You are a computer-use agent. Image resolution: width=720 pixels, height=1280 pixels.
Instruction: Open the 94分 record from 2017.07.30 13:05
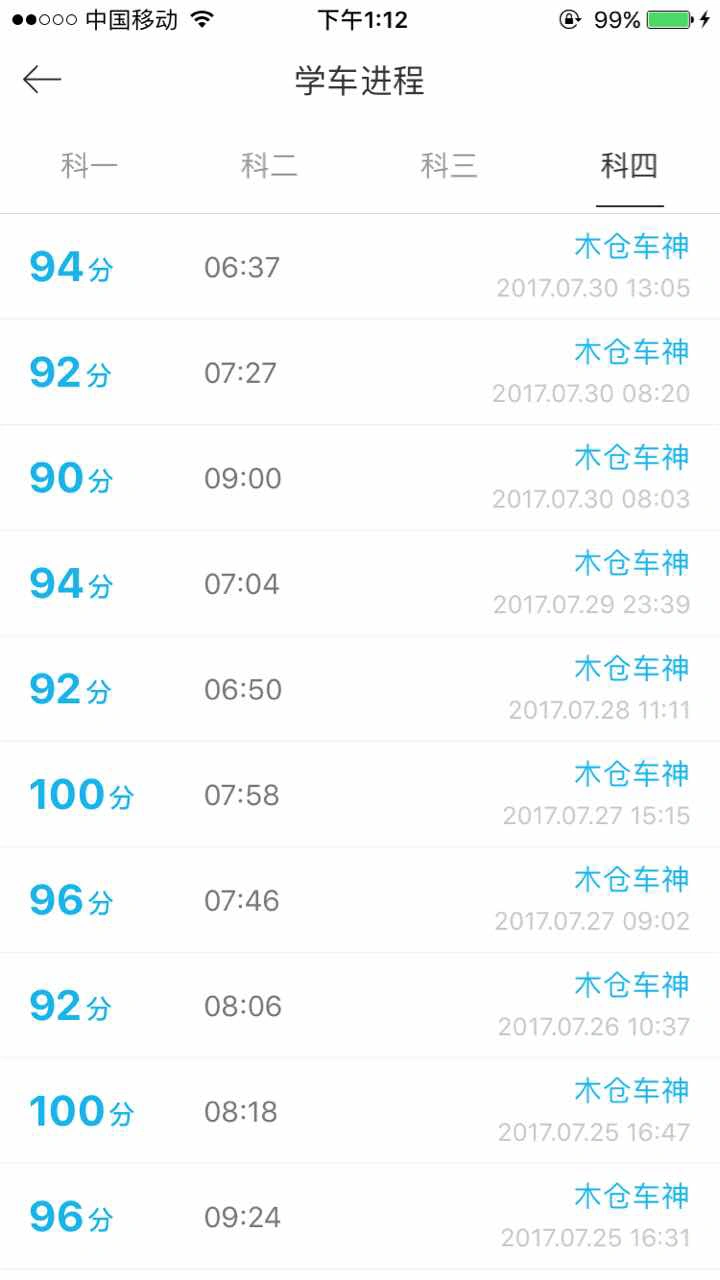click(x=360, y=267)
